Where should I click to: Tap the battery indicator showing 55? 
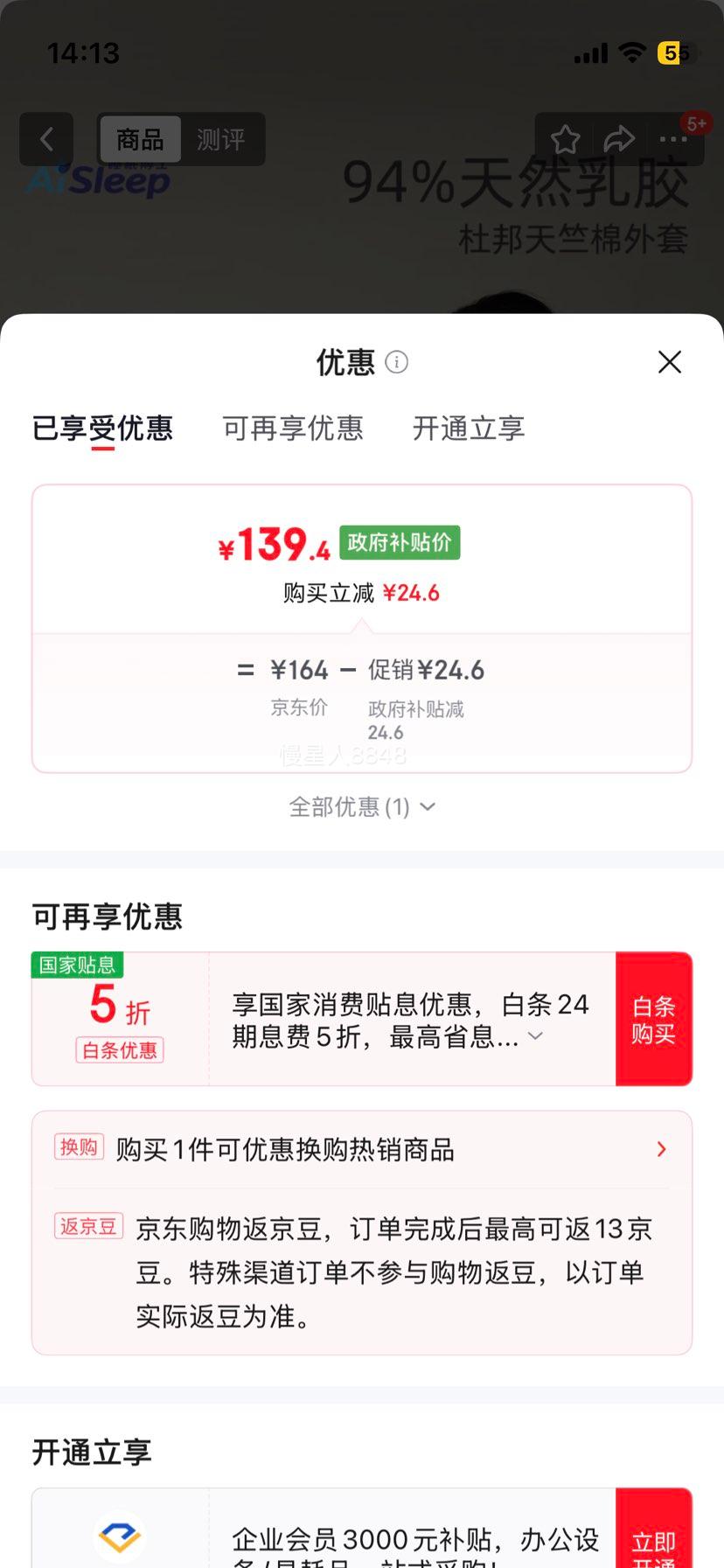(x=679, y=52)
